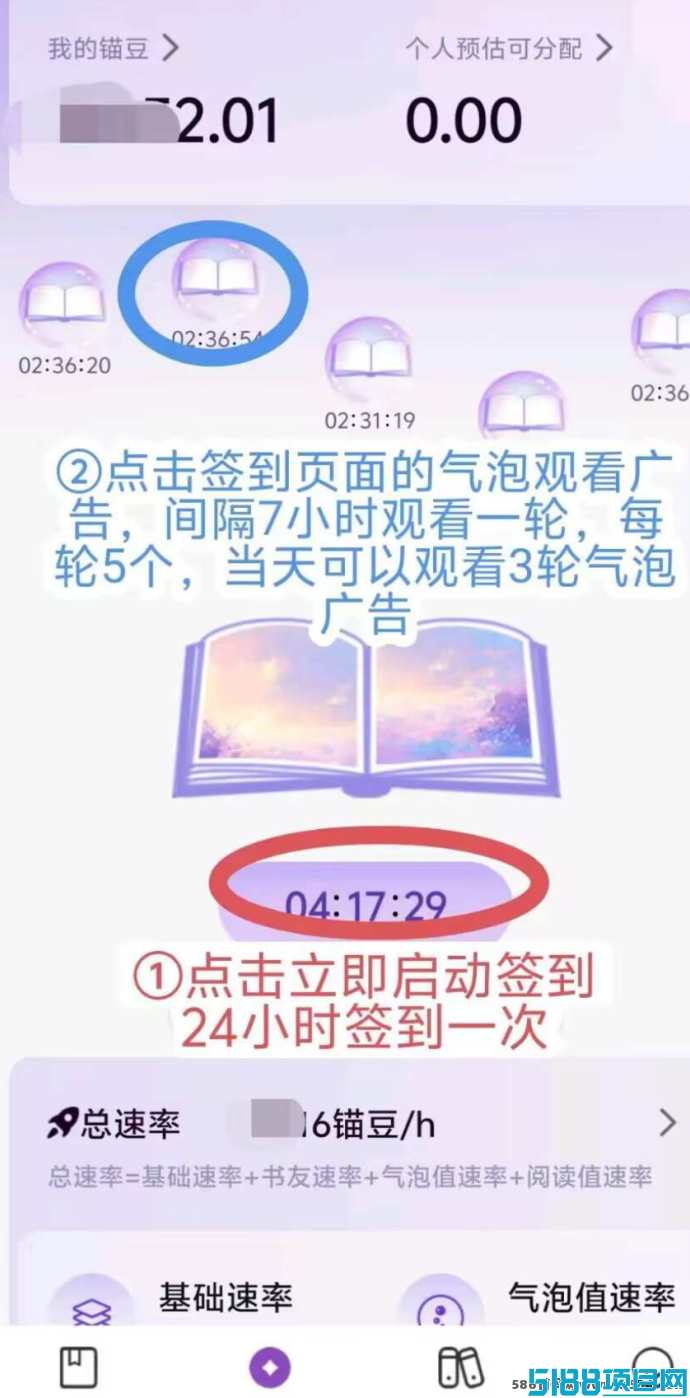Switch to the first bookshelf tab
The height and width of the screenshot is (1398, 690).
pos(79,1366)
